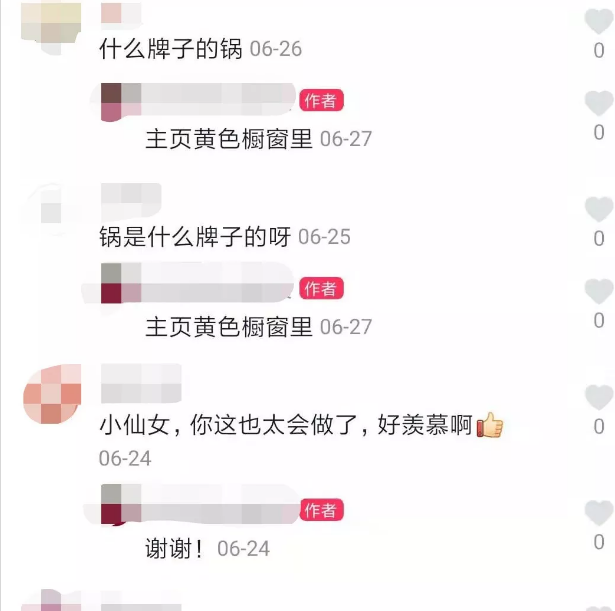The image size is (615, 611).
Task: Like the comment "锅是什么牌子的呀"
Action: click(x=598, y=209)
